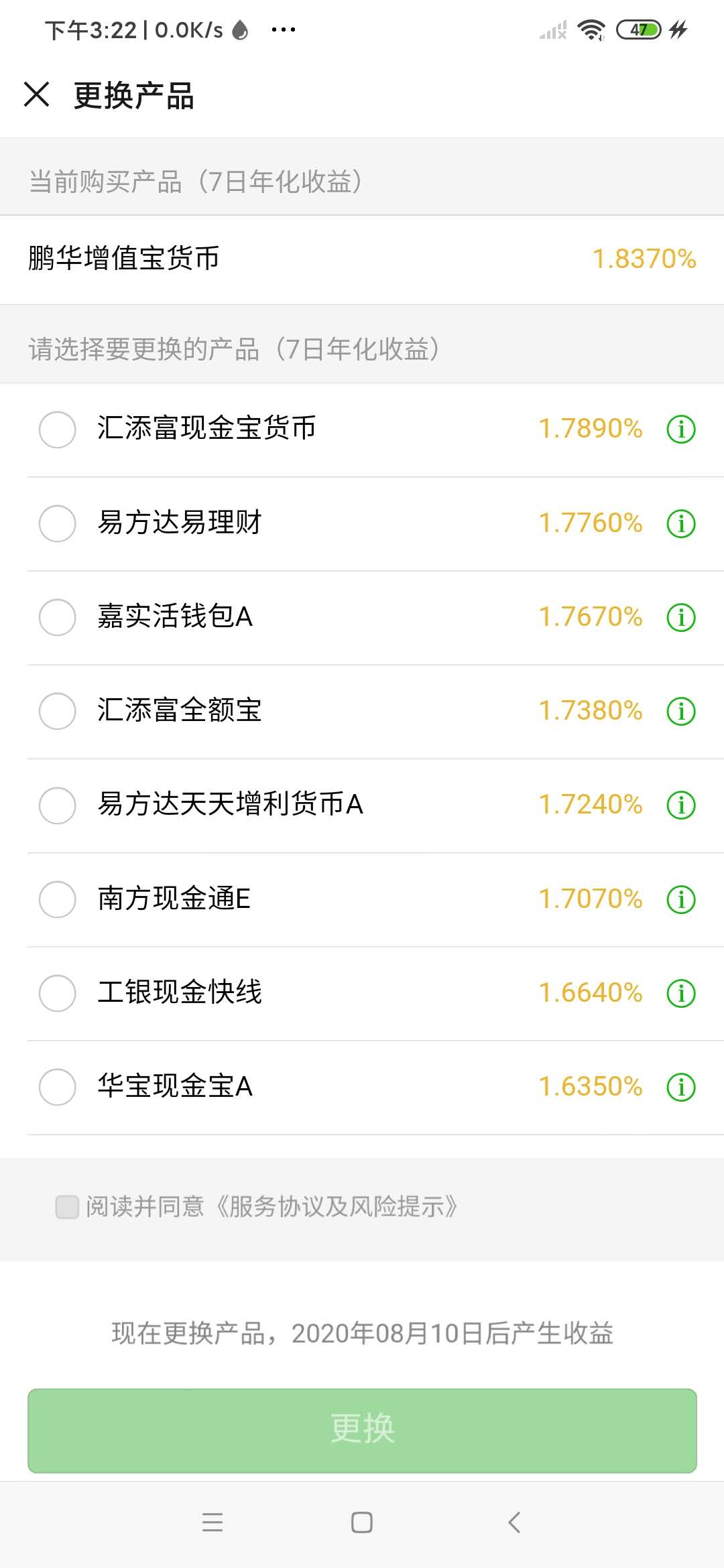
Task: Tap info icon next to 南方现金通E
Action: 682,899
